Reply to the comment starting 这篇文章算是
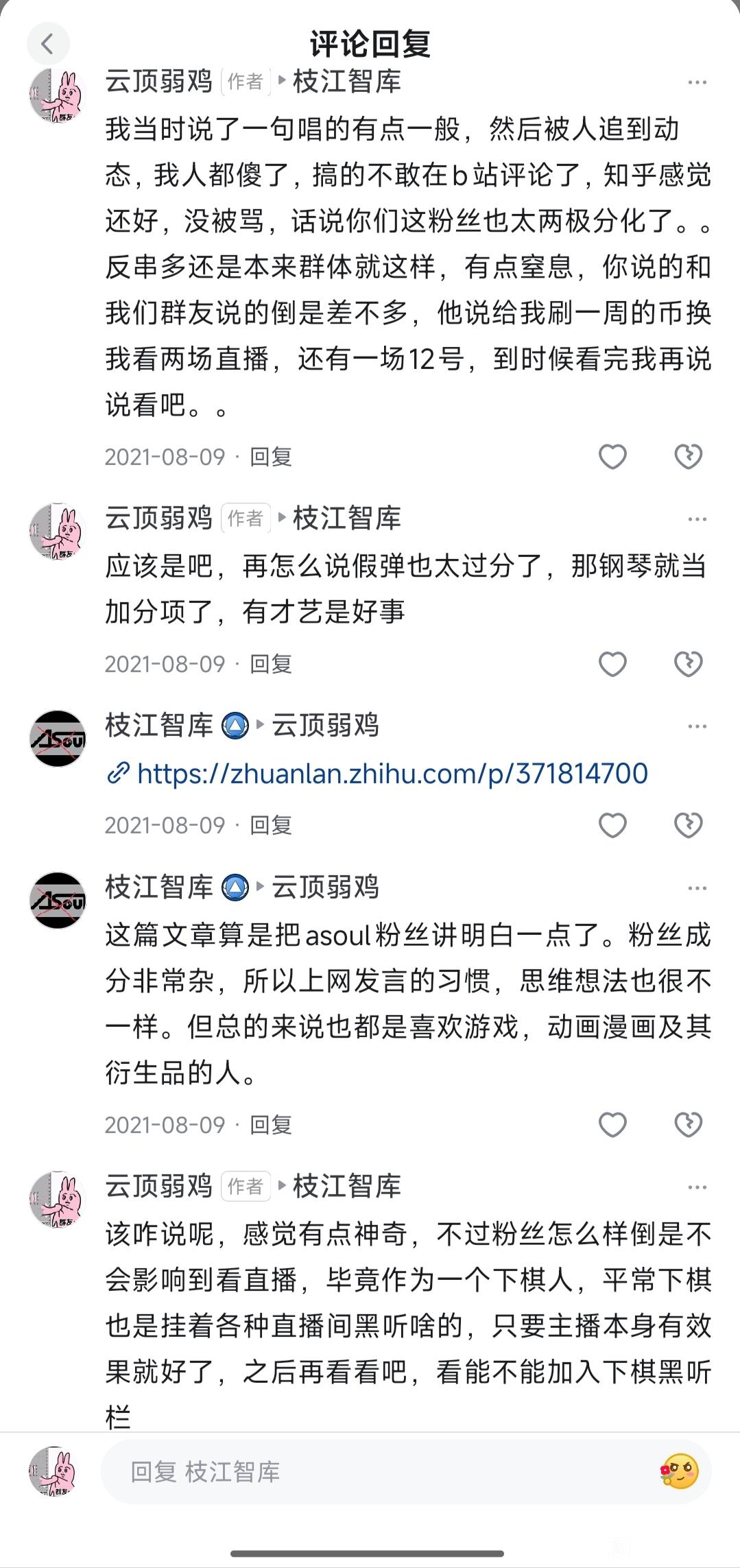740x1568 pixels. coord(271,1125)
